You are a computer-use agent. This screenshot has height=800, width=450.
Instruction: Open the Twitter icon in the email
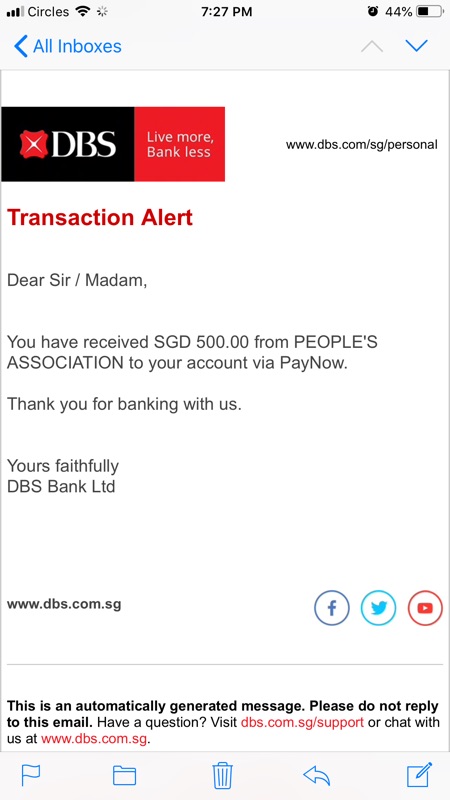point(378,608)
